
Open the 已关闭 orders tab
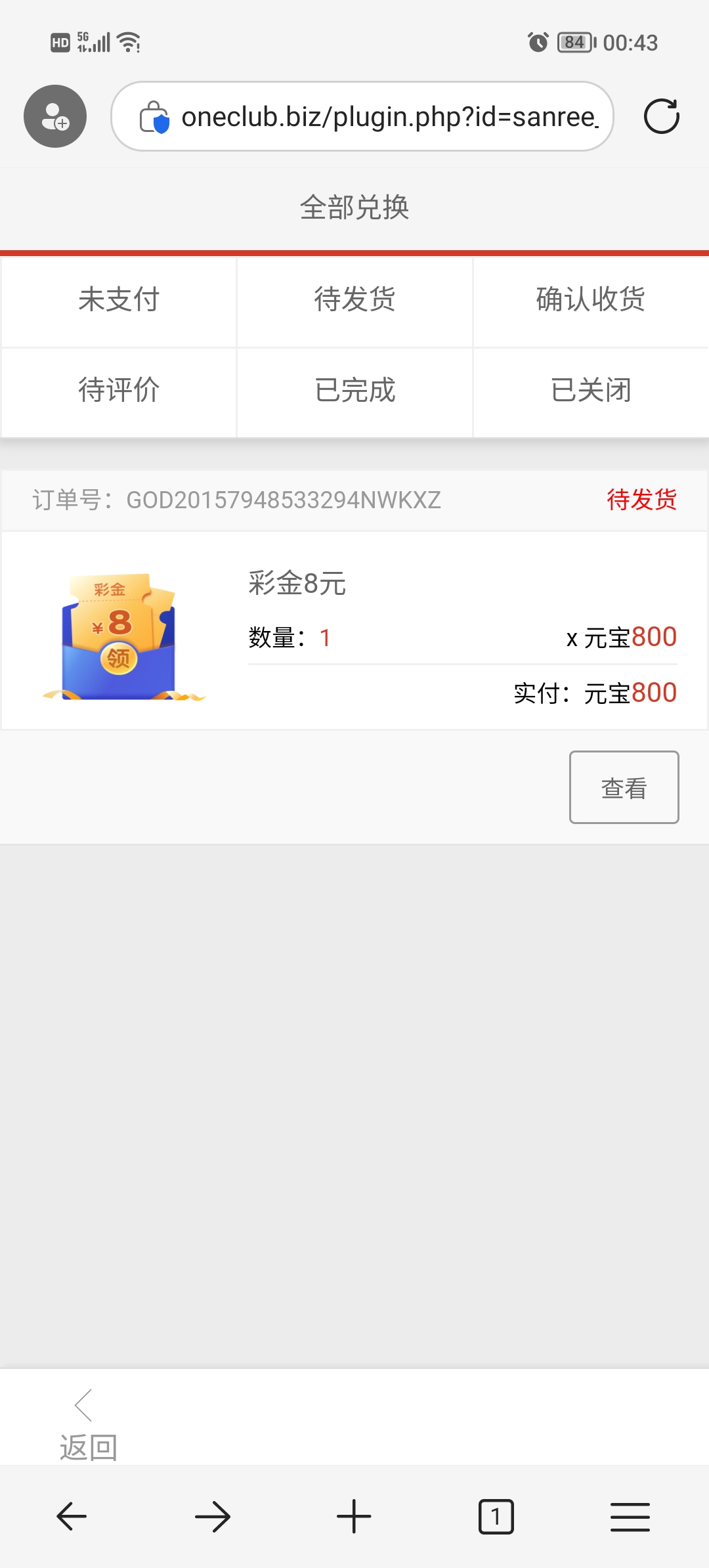coord(591,391)
